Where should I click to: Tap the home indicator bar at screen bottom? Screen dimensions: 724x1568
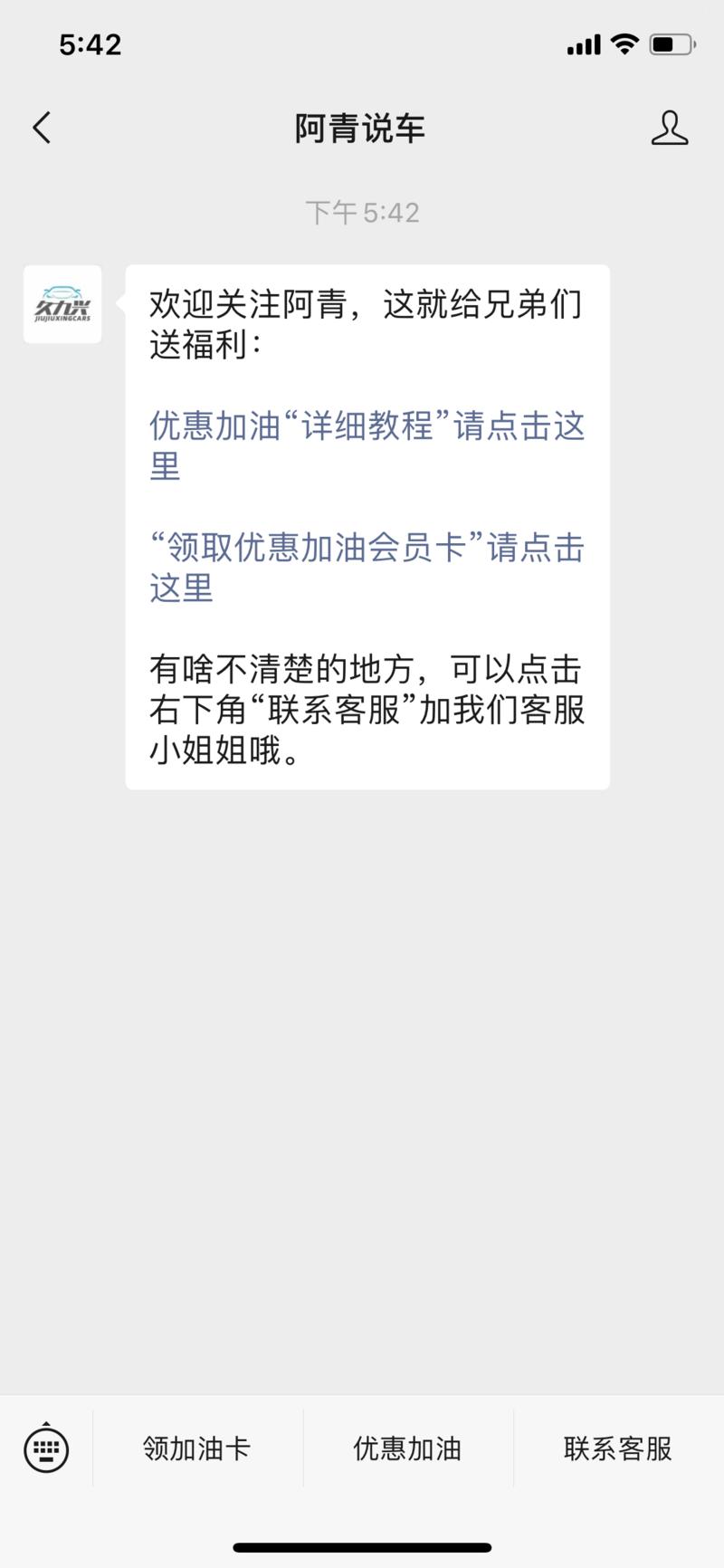[361, 1542]
